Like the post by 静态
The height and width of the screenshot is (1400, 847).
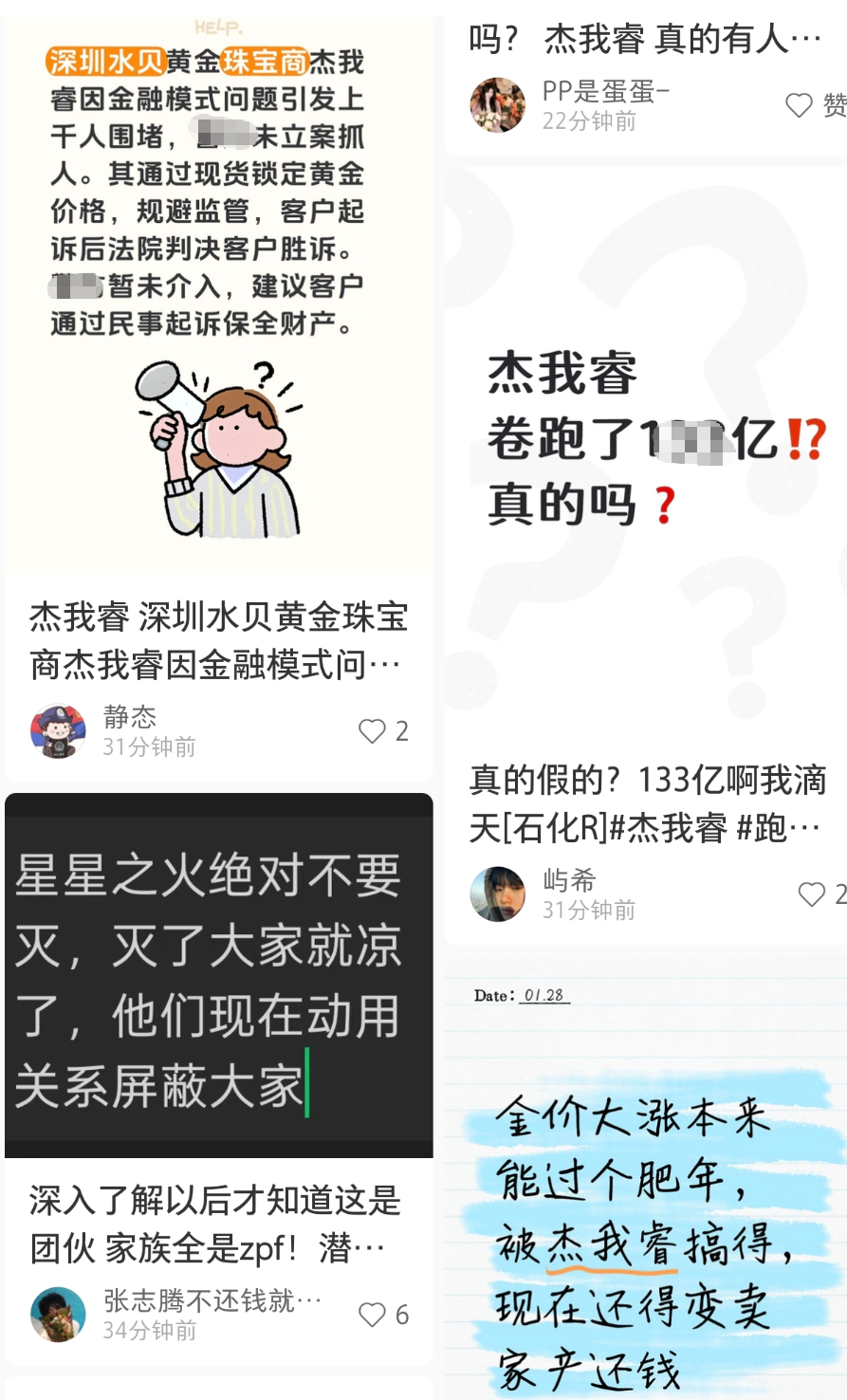372,731
